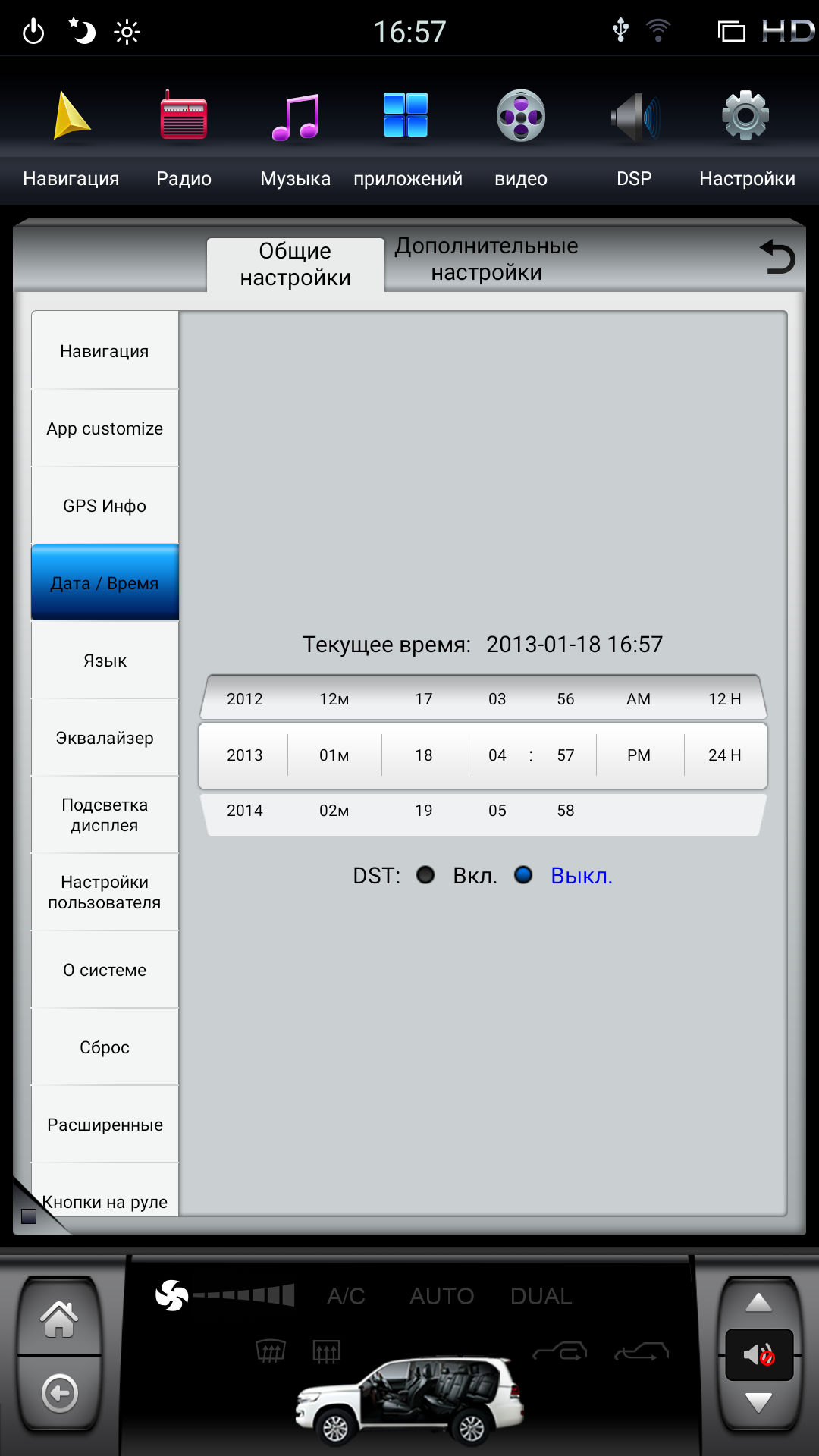Open the DSP sound settings
819x1456 pixels.
pyautogui.click(x=634, y=138)
